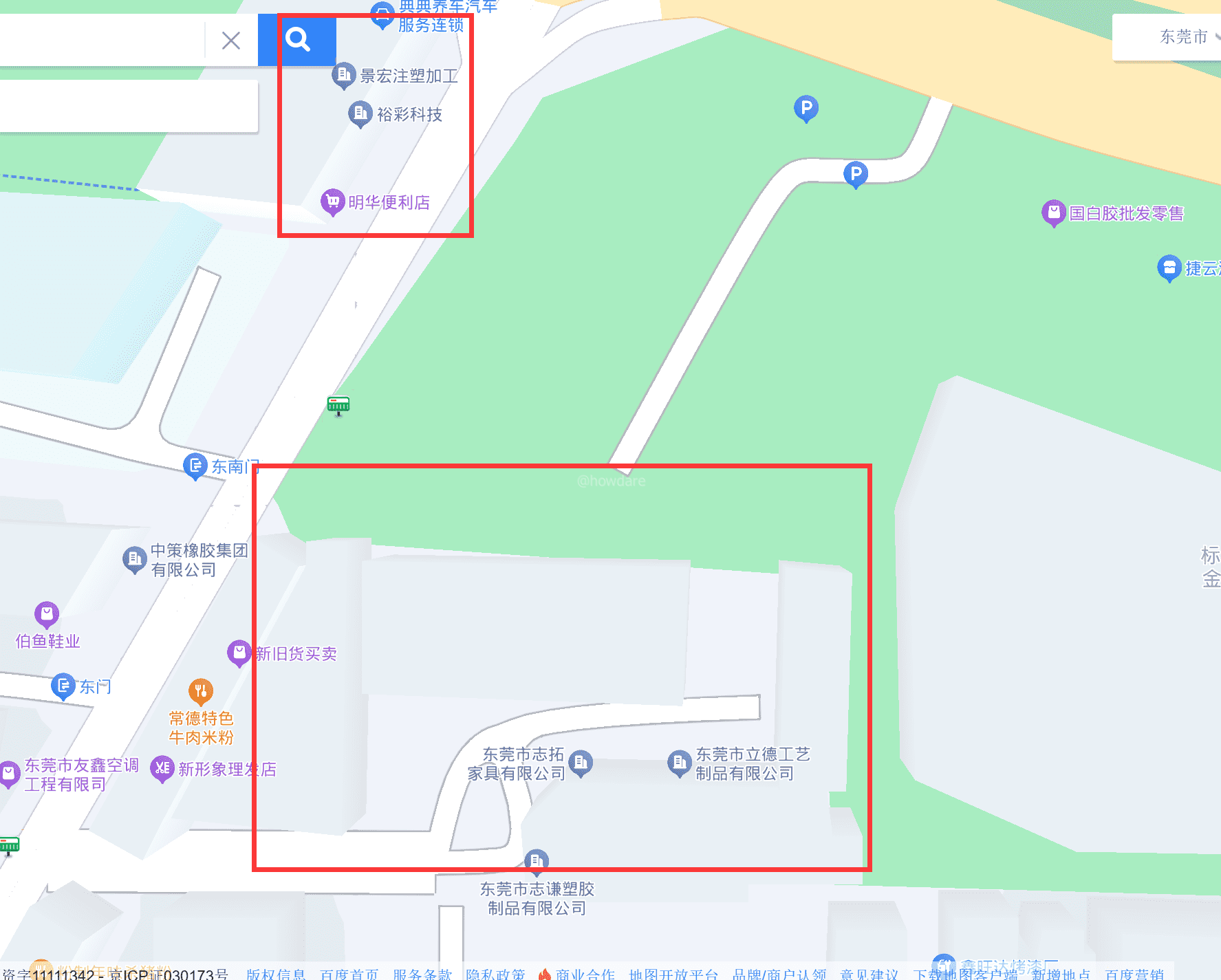Select 中策橡胶集团有限公司 marker

(134, 558)
